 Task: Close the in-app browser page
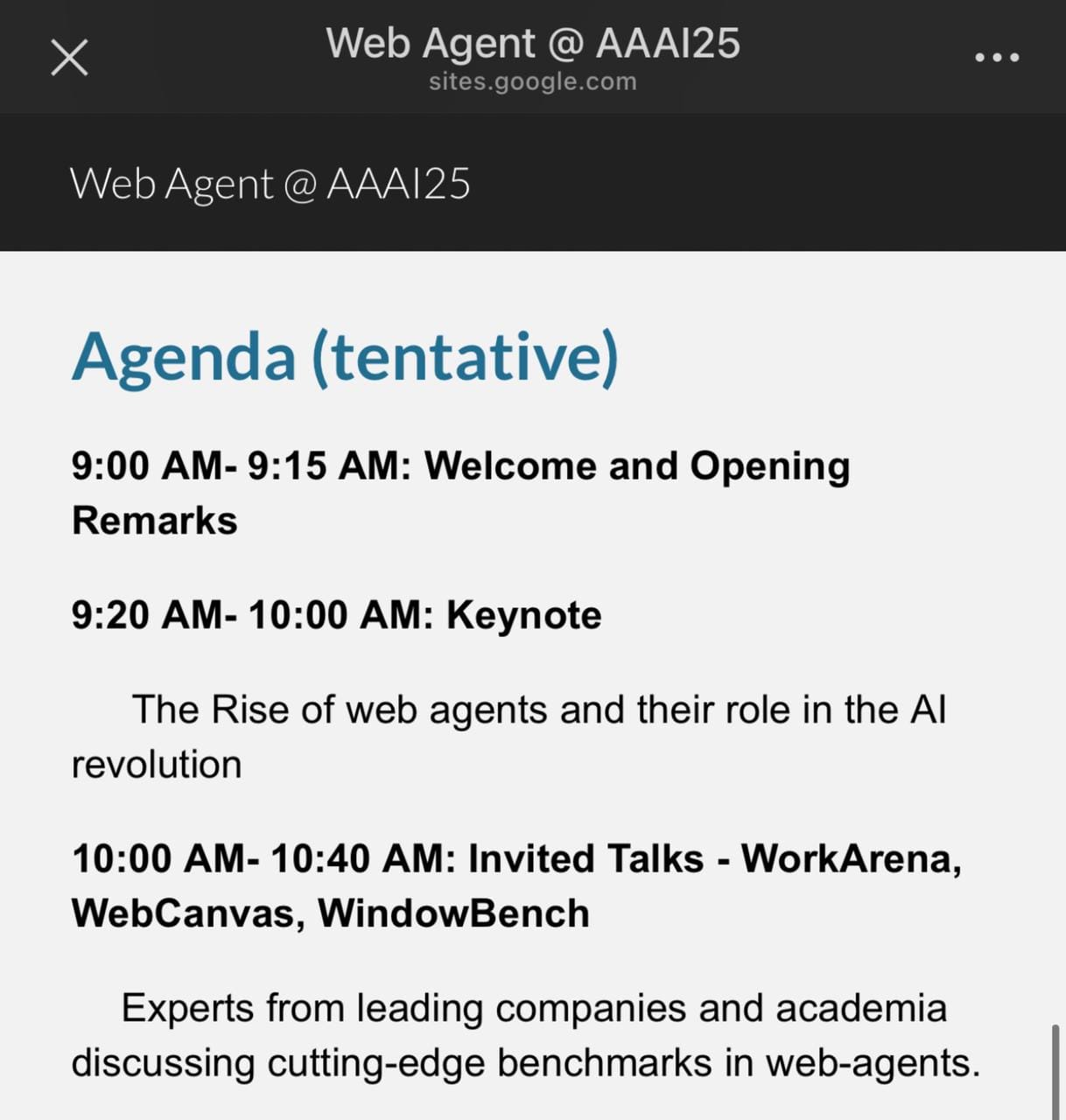point(69,58)
